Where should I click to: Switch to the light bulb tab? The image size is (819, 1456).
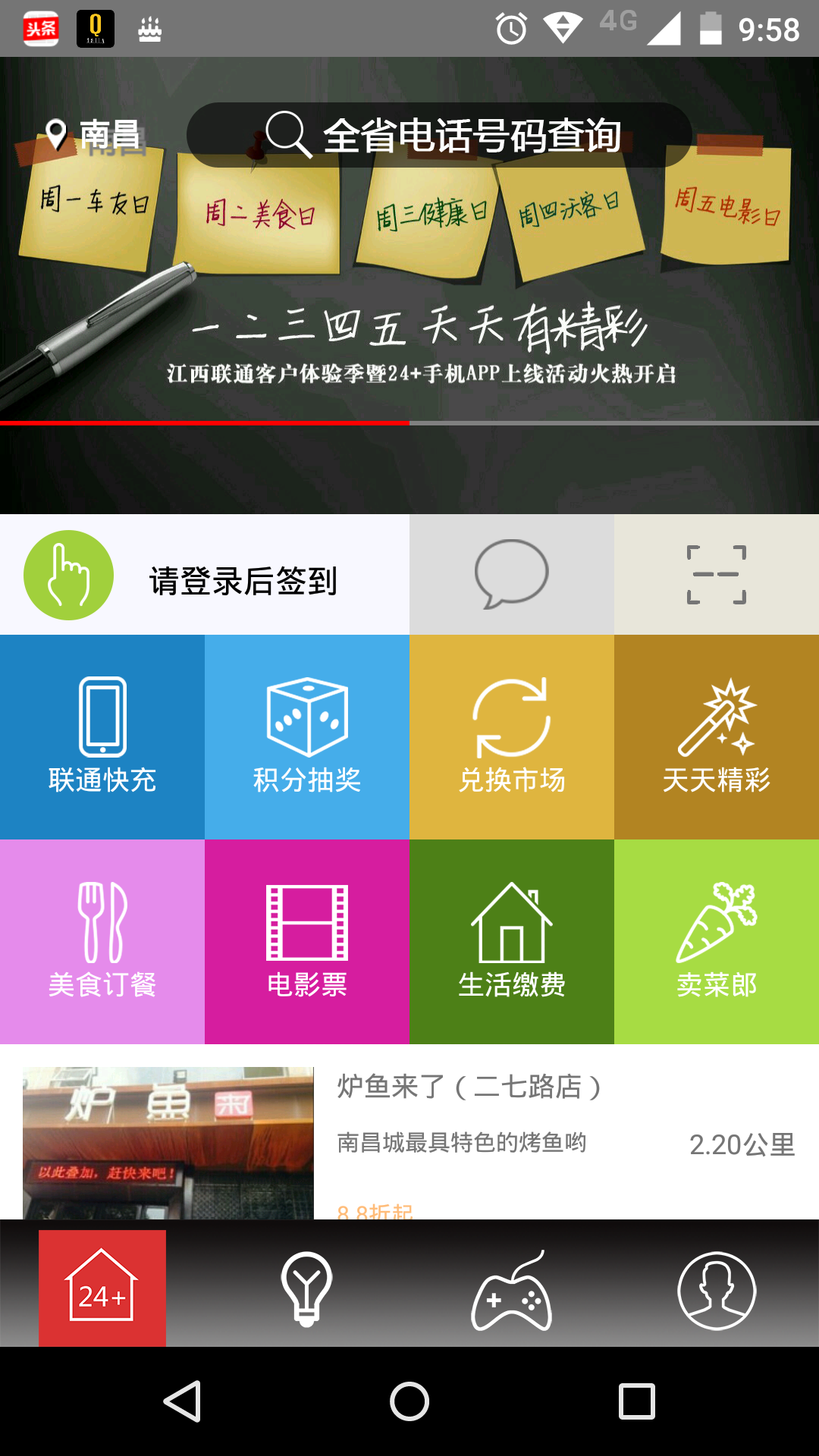coord(306,1289)
